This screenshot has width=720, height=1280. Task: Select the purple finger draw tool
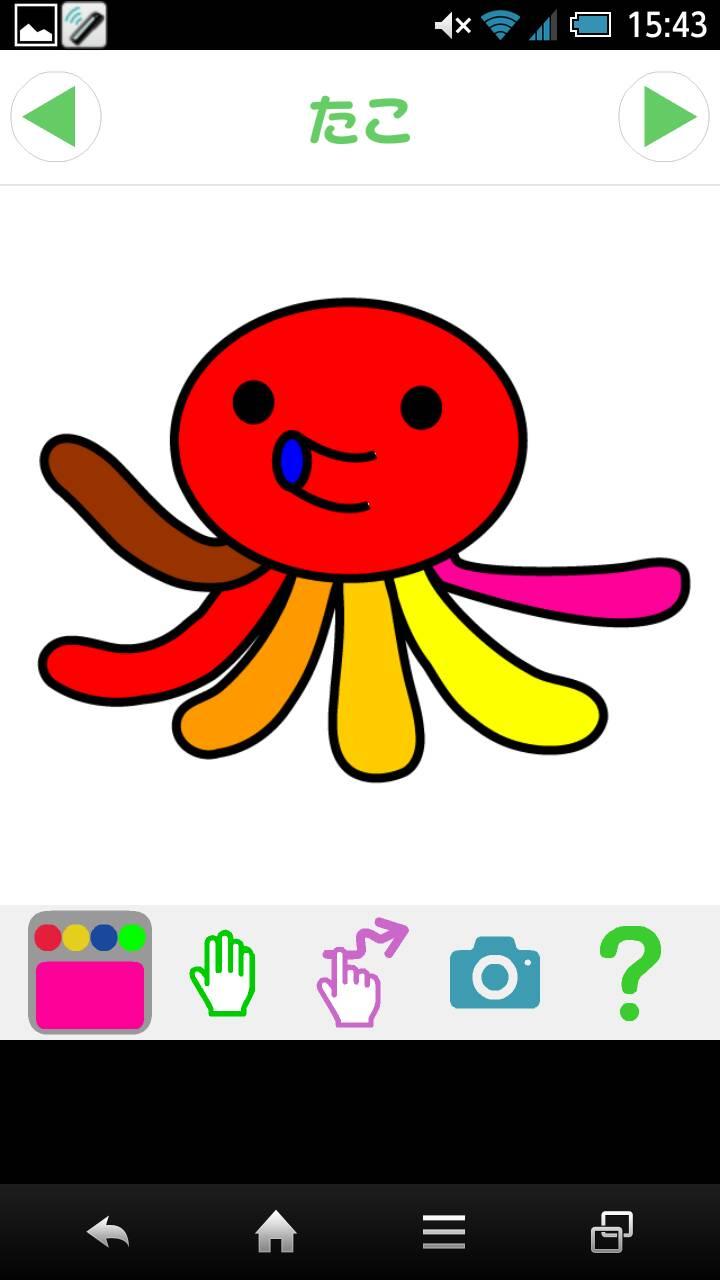pyautogui.click(x=358, y=973)
